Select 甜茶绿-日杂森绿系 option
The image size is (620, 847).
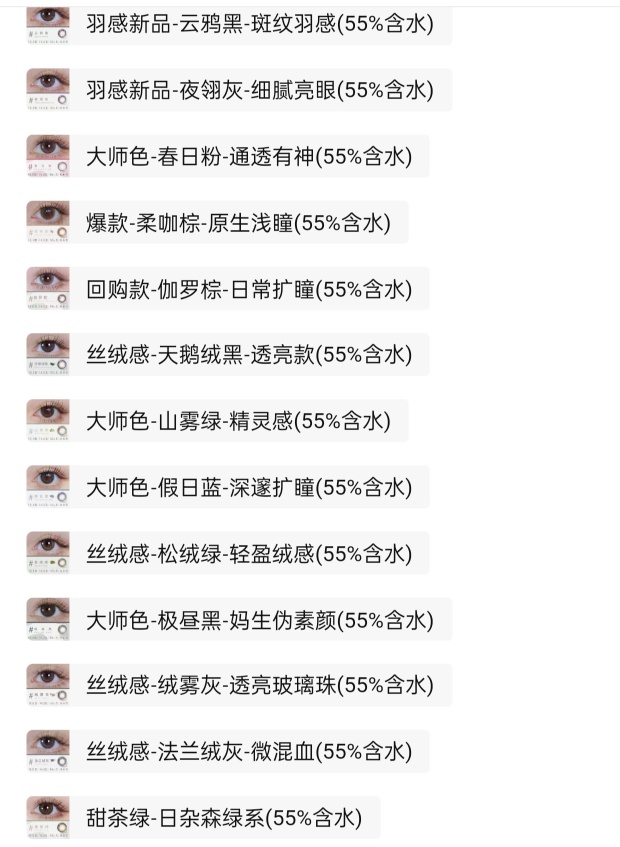(223, 818)
